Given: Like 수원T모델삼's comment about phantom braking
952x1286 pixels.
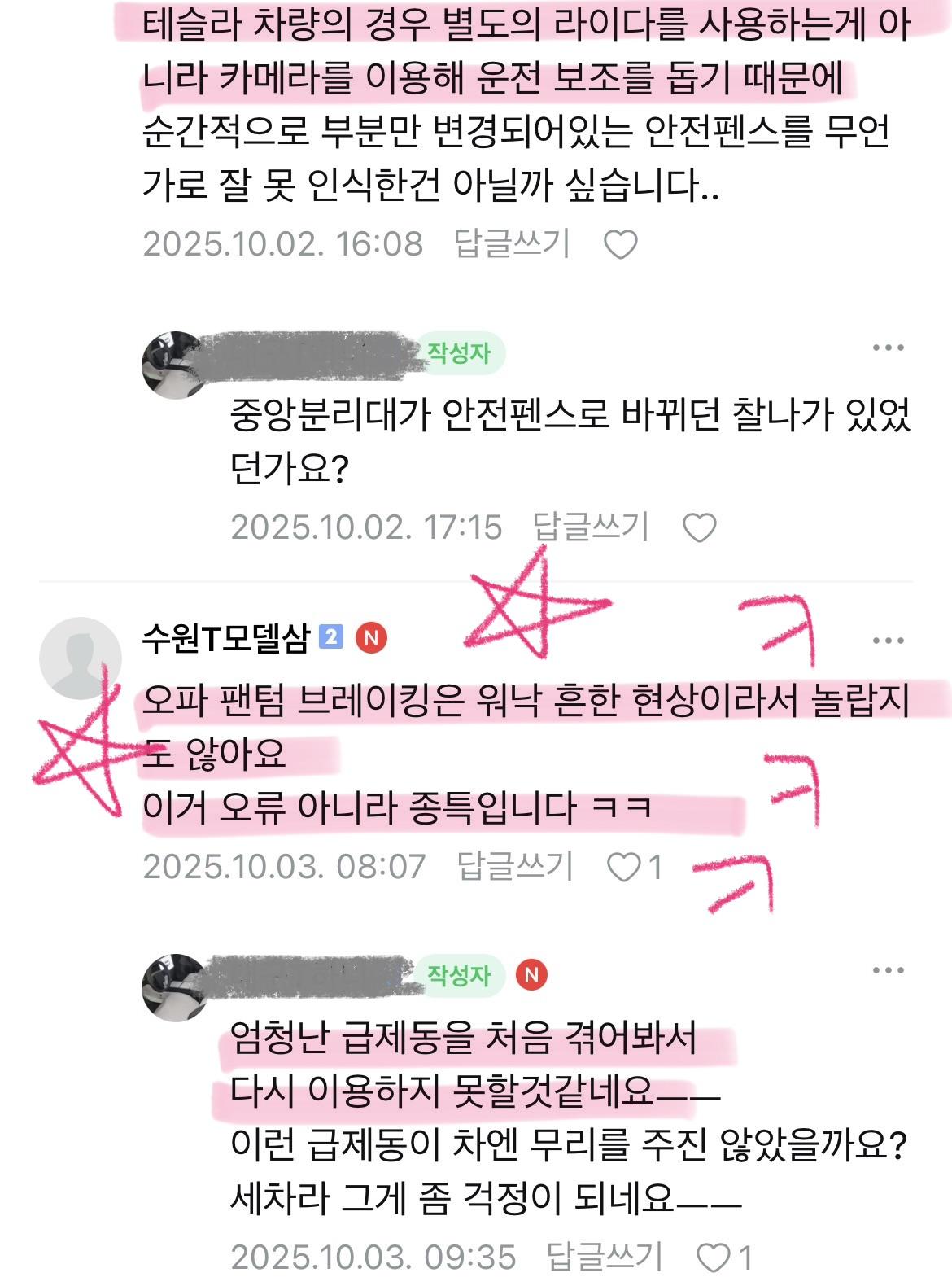Looking at the screenshot, I should [x=625, y=868].
